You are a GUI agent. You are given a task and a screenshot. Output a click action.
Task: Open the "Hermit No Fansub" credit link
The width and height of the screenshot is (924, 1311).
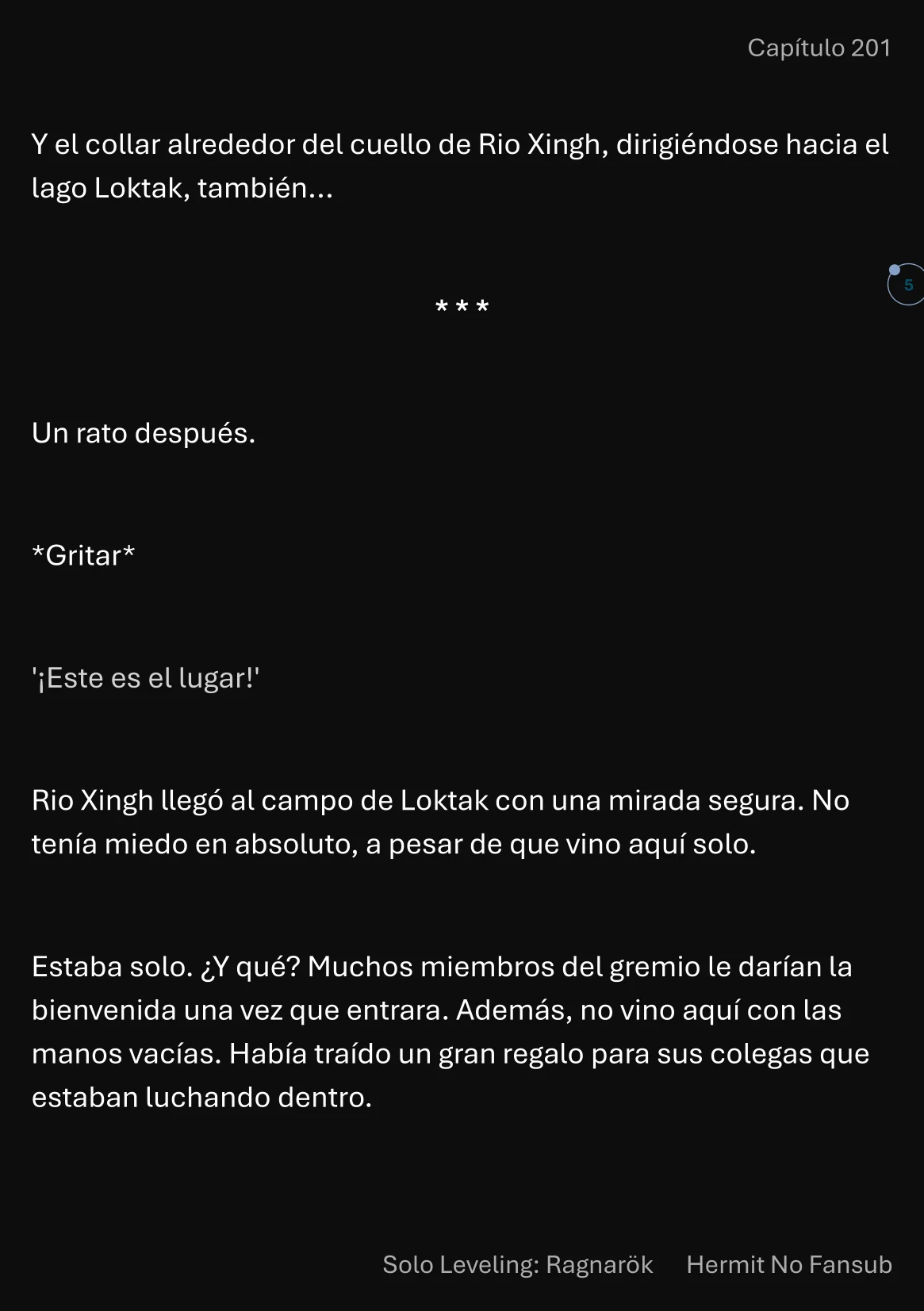[789, 1265]
